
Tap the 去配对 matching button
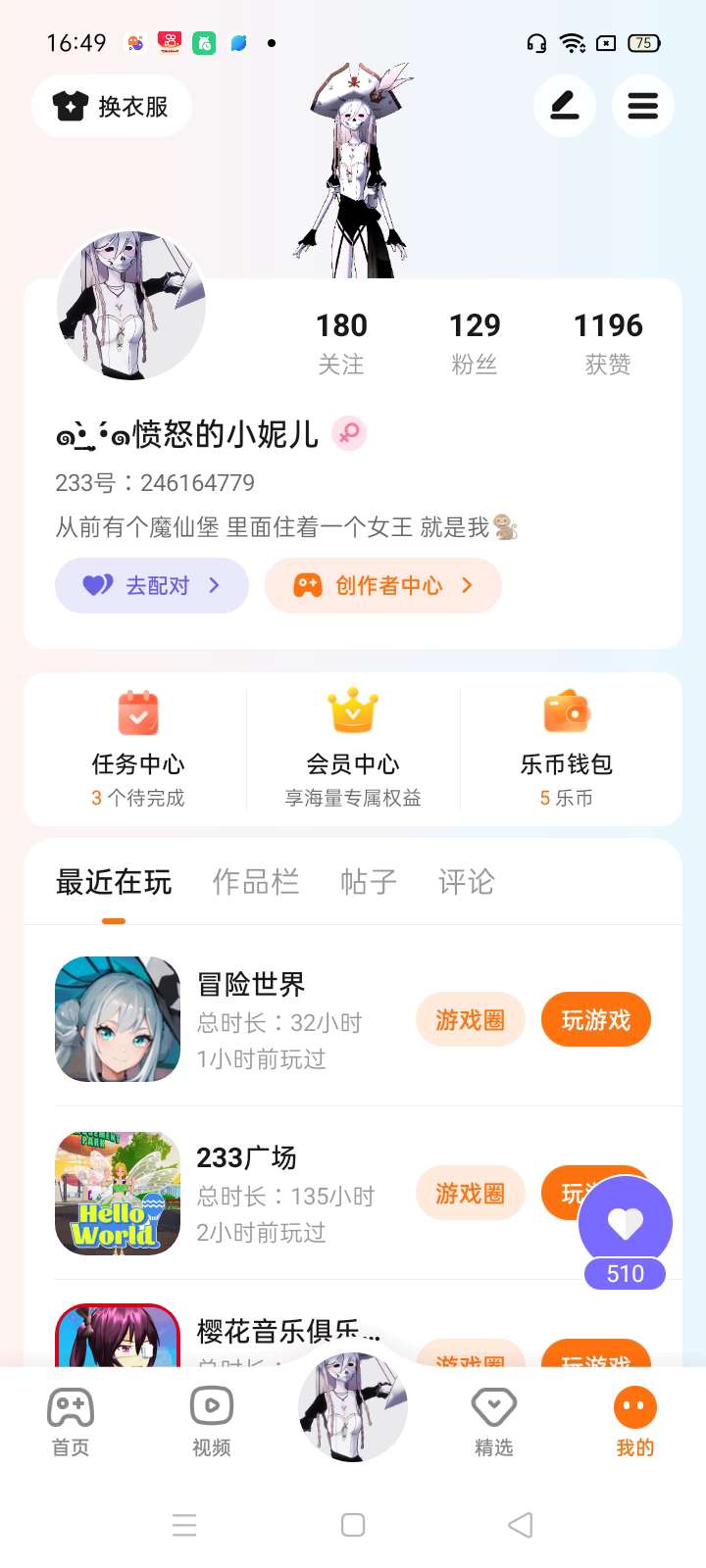[x=152, y=585]
